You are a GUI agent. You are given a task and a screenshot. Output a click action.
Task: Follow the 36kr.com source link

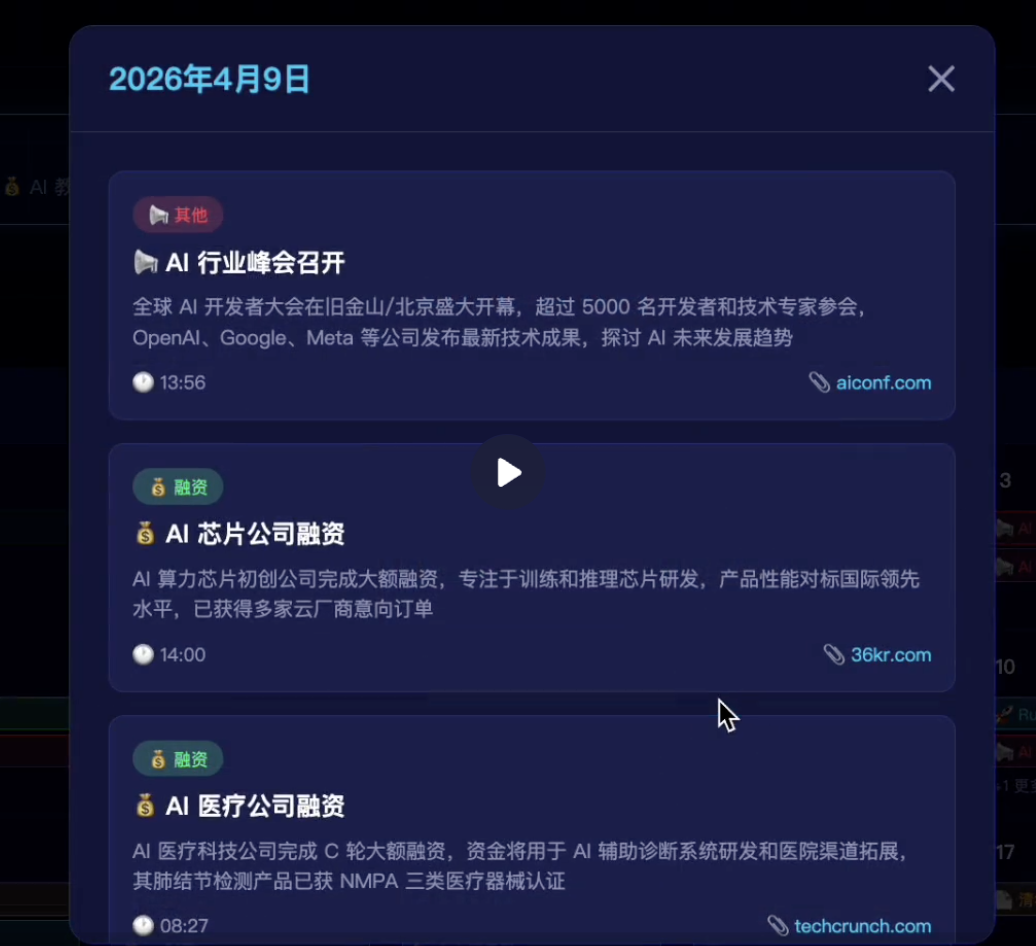click(890, 655)
